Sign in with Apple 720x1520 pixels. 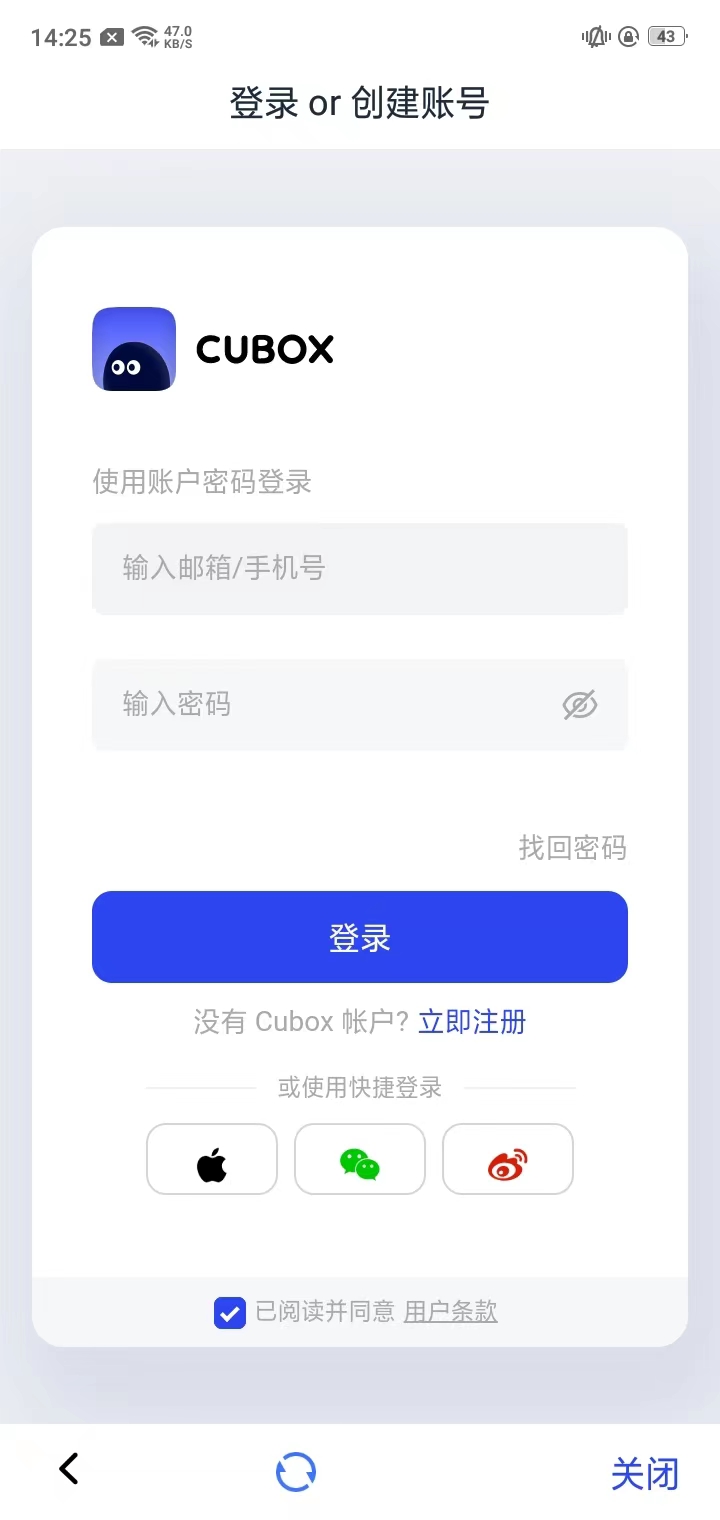211,1159
